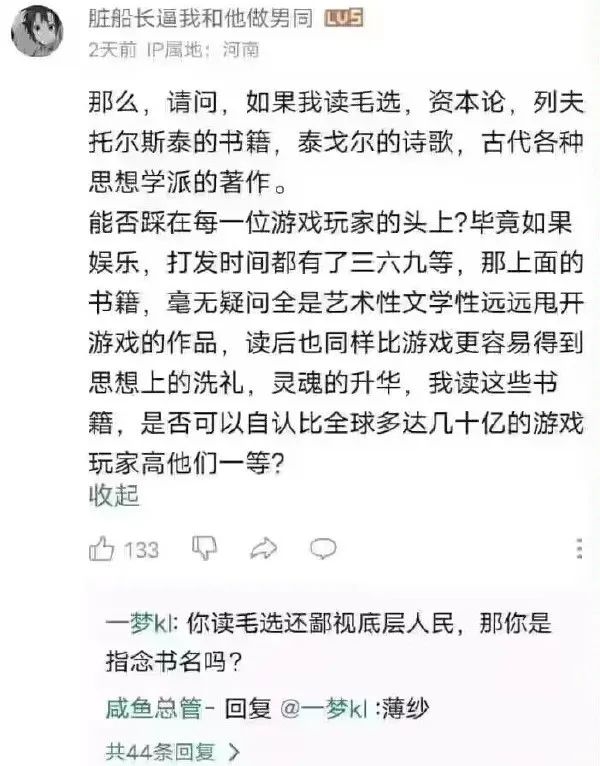Open 咸鱼总管's profile from reply

(x=159, y=709)
